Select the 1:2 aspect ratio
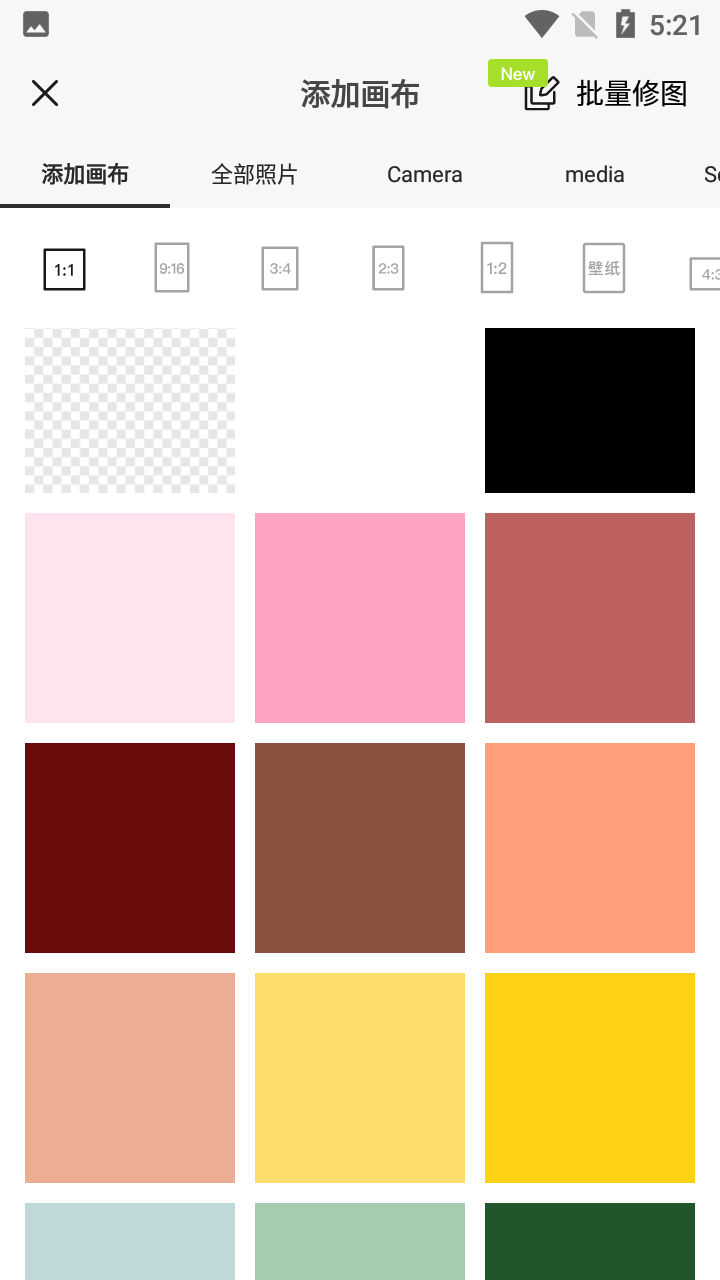Screen dimensions: 720x1280 click(x=497, y=268)
